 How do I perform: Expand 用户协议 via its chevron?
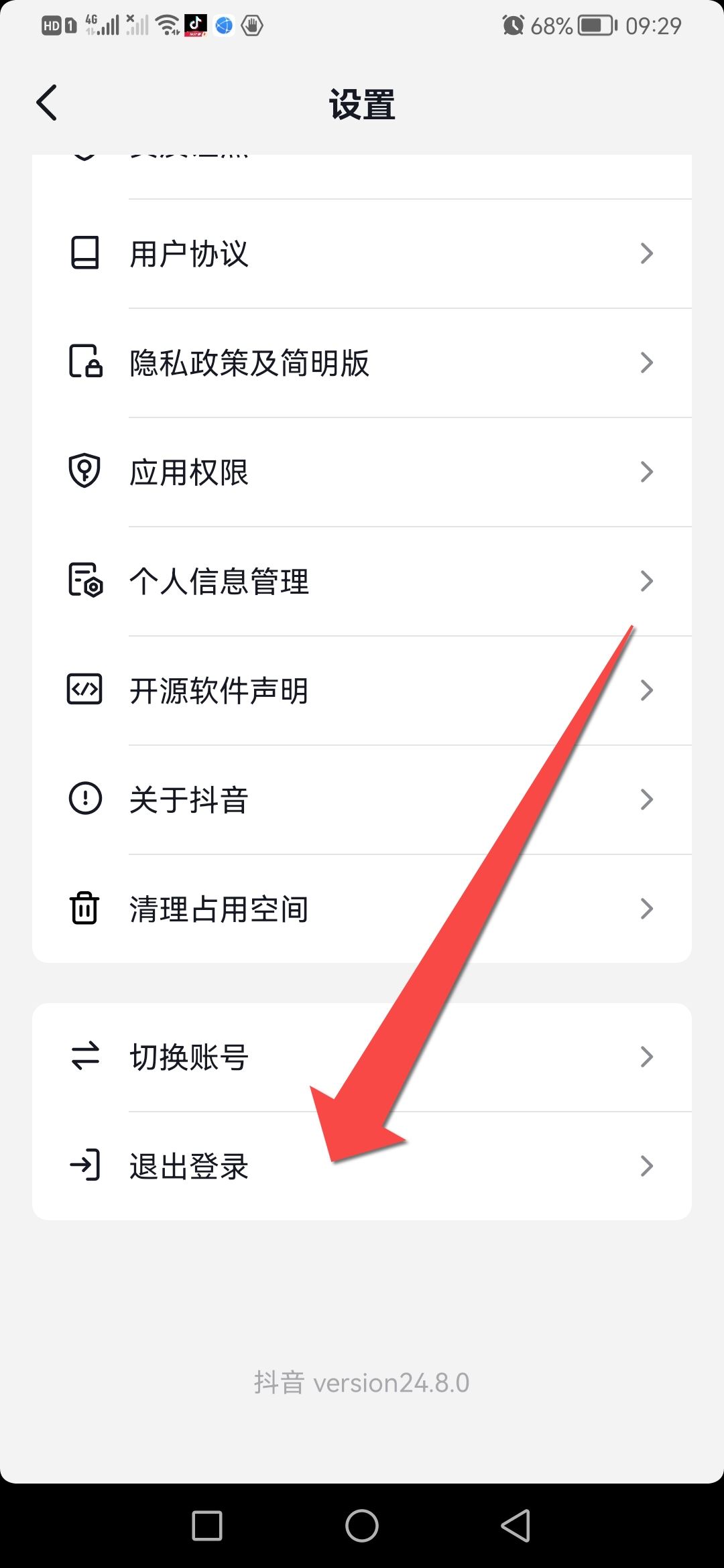[646, 253]
